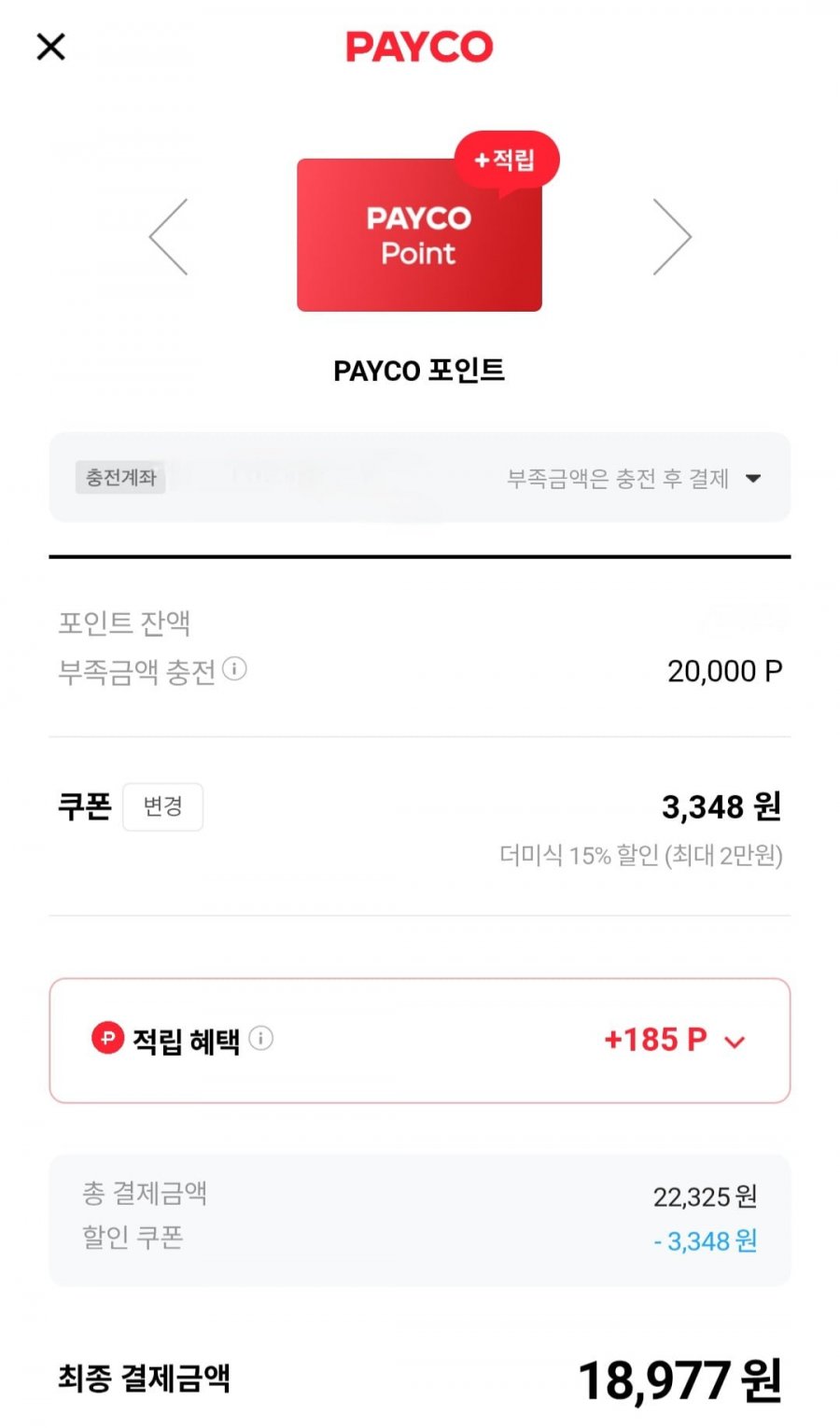Tap 변경 to change the coupon
The height and width of the screenshot is (1428, 840).
coord(163,806)
